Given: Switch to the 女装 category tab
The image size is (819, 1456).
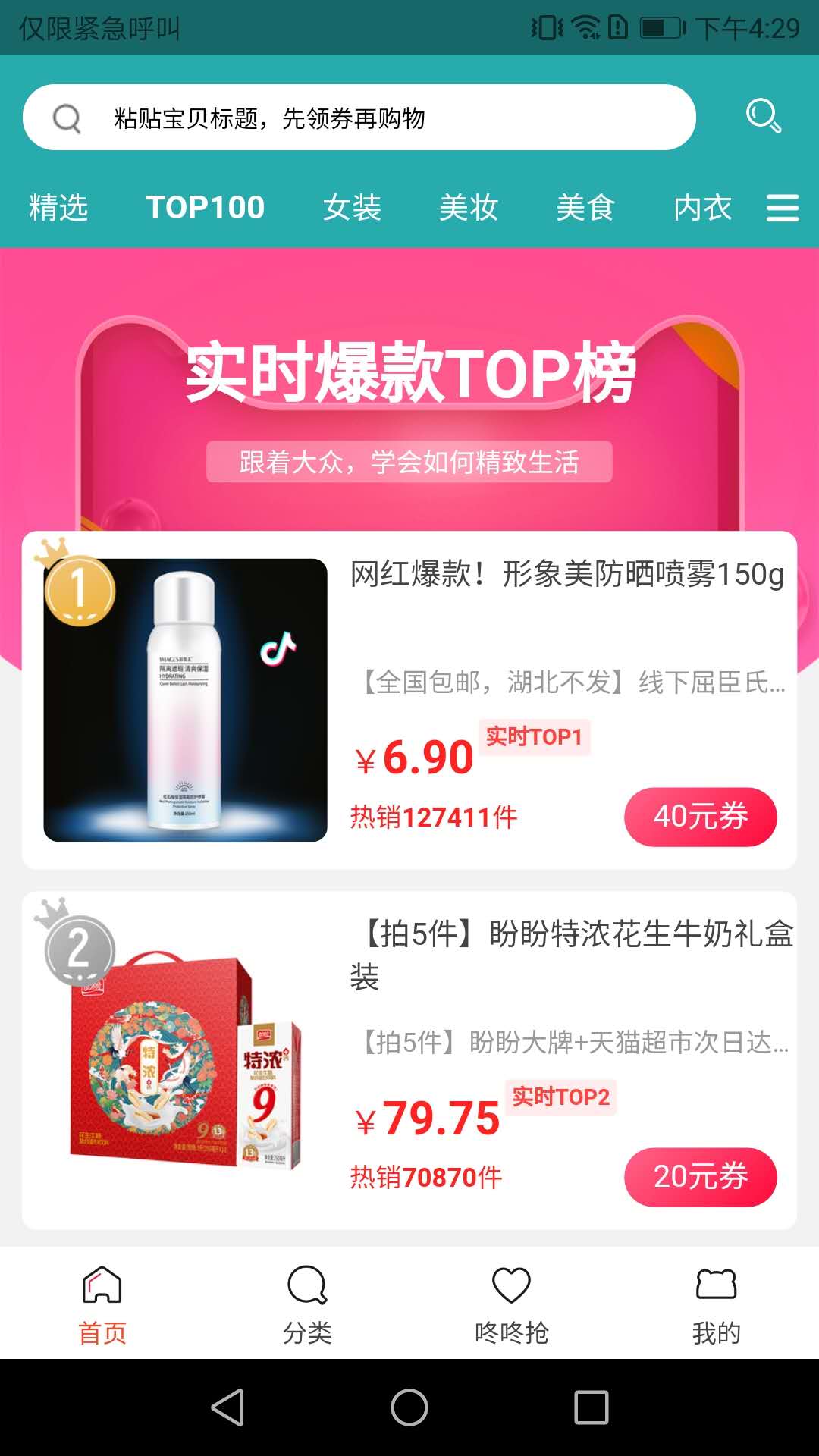Looking at the screenshot, I should tap(352, 207).
